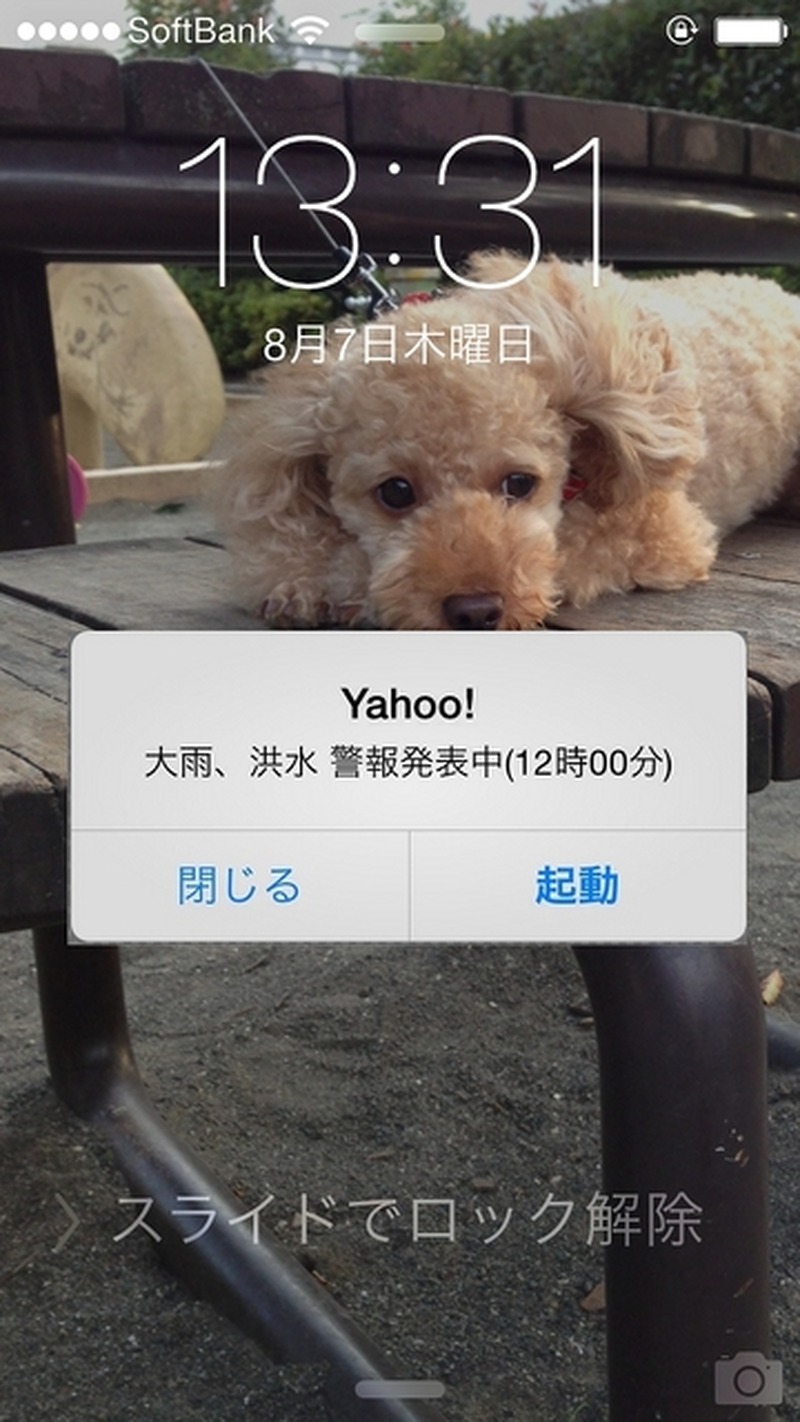Dismiss the Yahoo! alert with 閉じる
The image size is (800, 1422).
[239, 886]
